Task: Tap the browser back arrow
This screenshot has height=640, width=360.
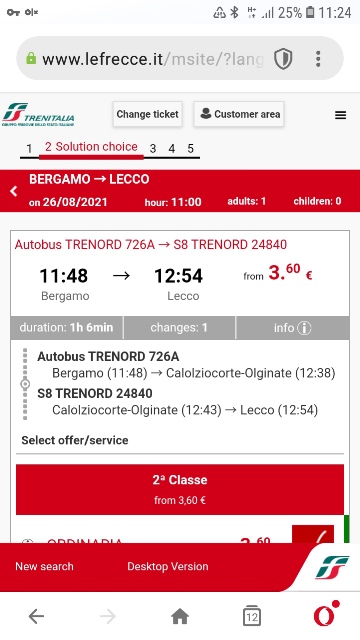Action: (x=36, y=616)
